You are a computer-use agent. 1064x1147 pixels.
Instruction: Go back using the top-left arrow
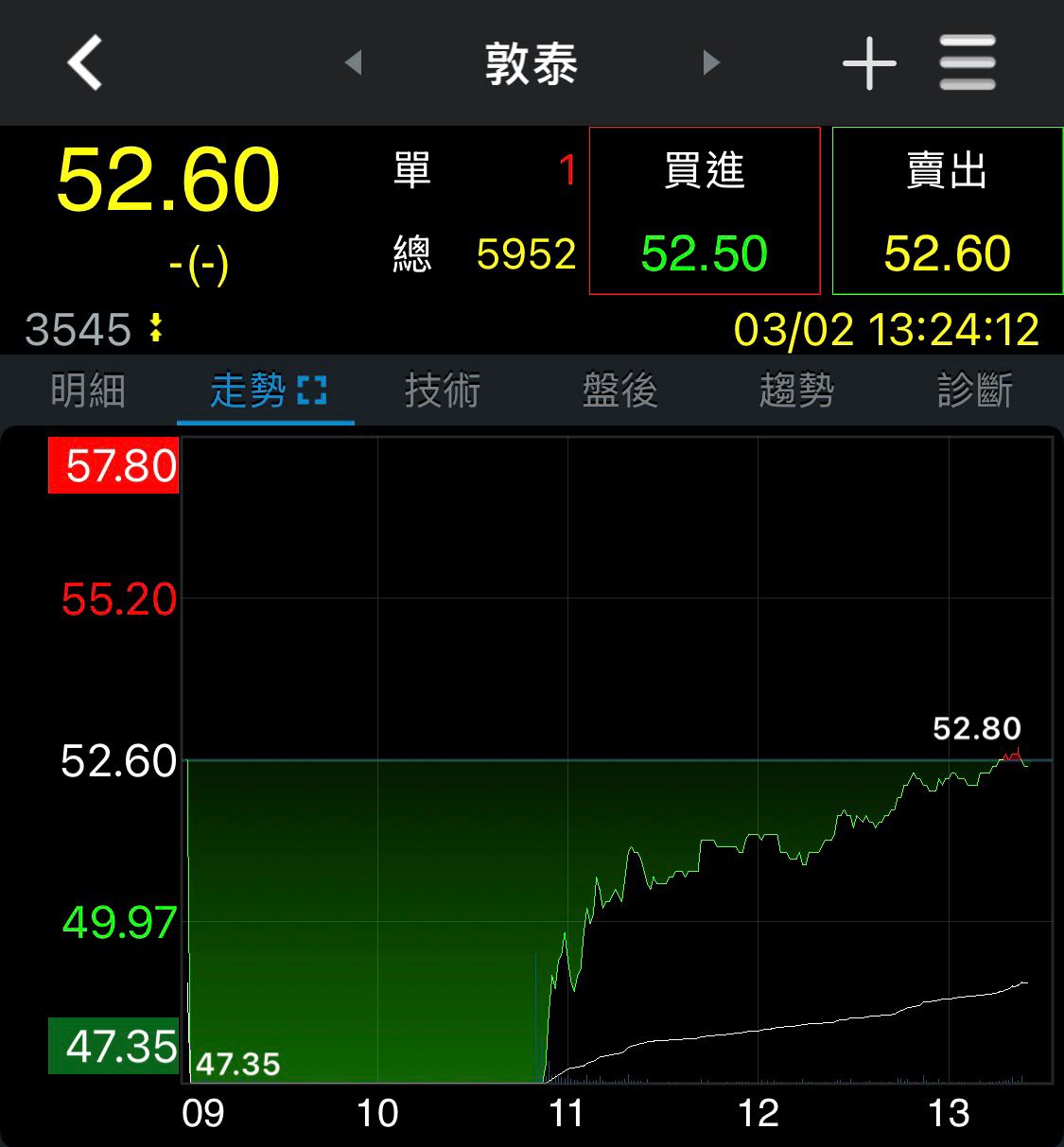(85, 63)
